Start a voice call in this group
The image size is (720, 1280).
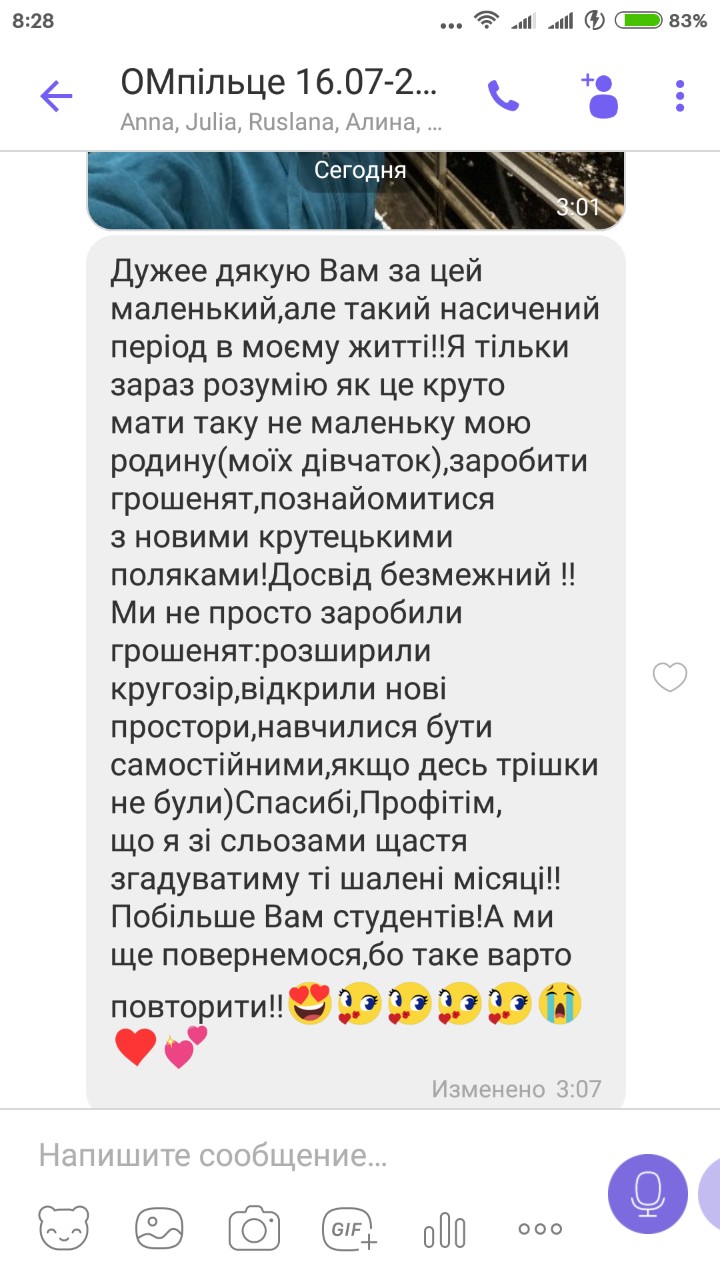tap(503, 96)
